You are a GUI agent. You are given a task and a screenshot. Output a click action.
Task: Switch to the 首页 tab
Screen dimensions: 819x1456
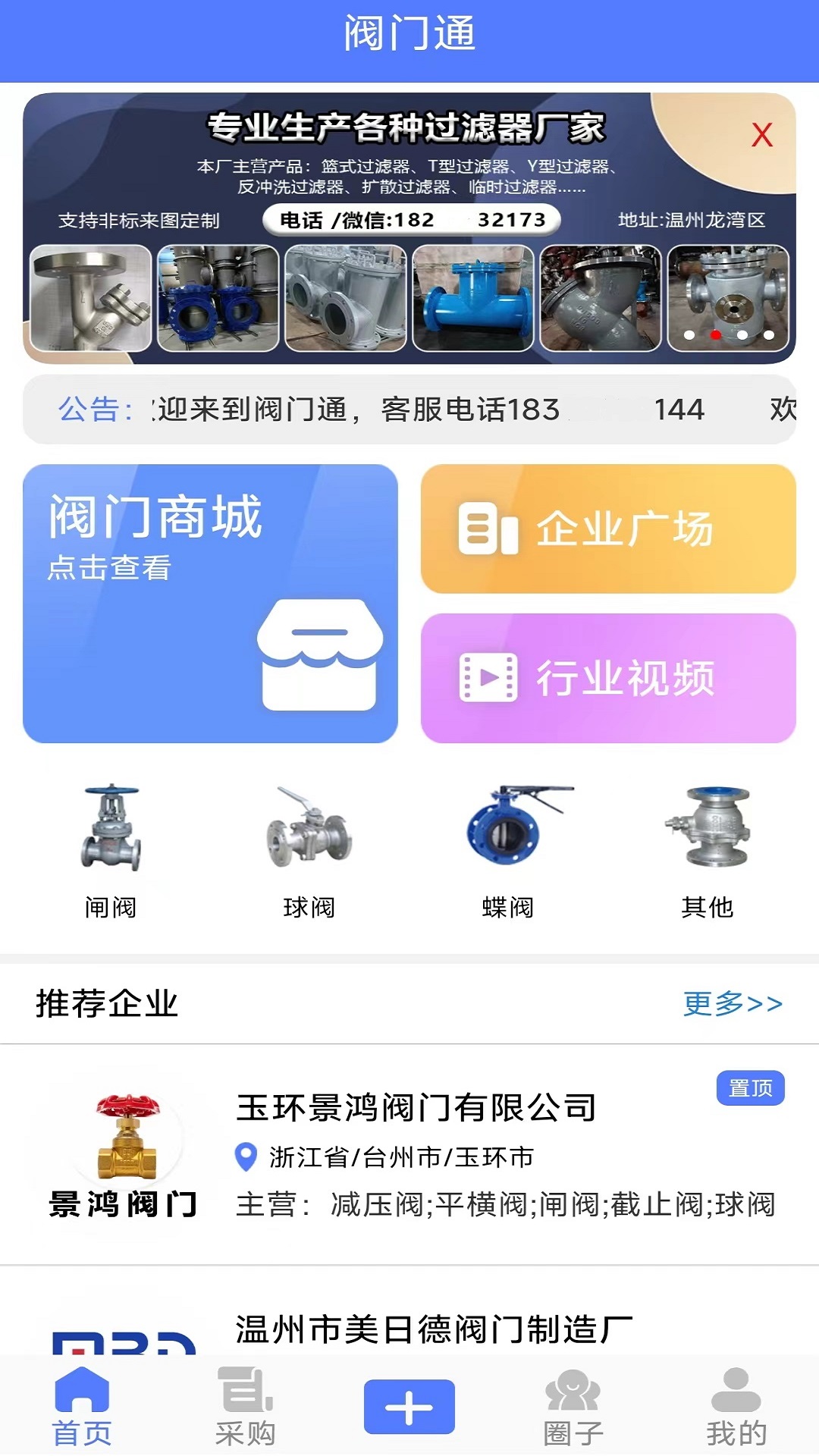coord(82,1407)
